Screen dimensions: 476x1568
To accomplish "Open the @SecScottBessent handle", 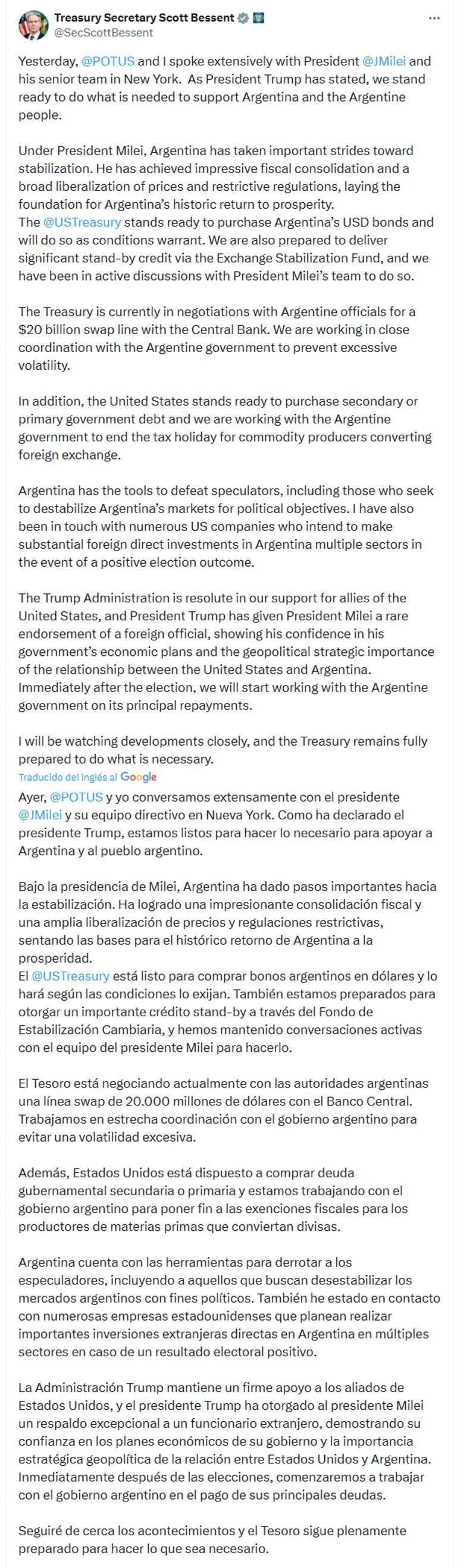I will [104, 33].
